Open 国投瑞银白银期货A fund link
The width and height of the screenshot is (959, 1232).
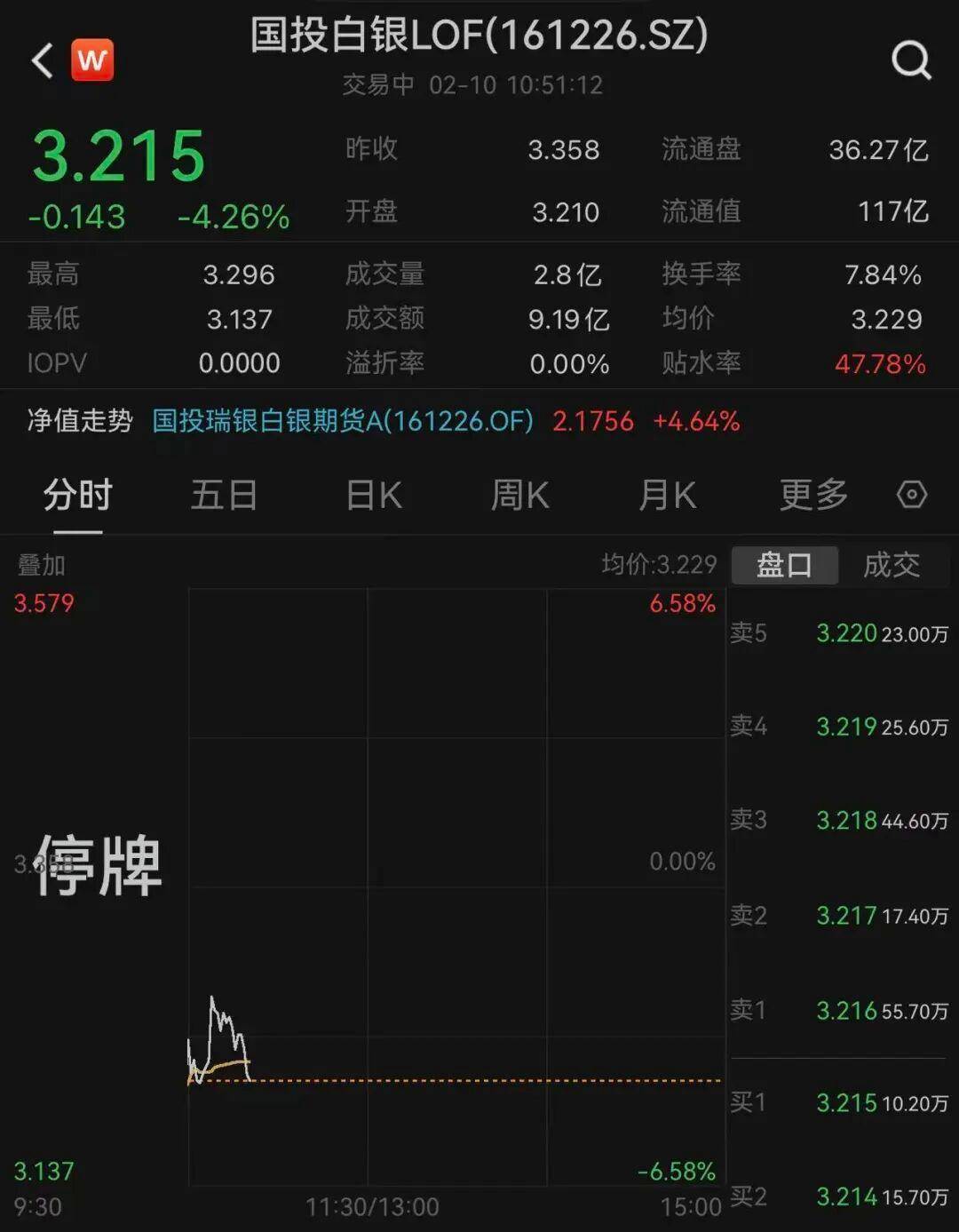[x=343, y=420]
